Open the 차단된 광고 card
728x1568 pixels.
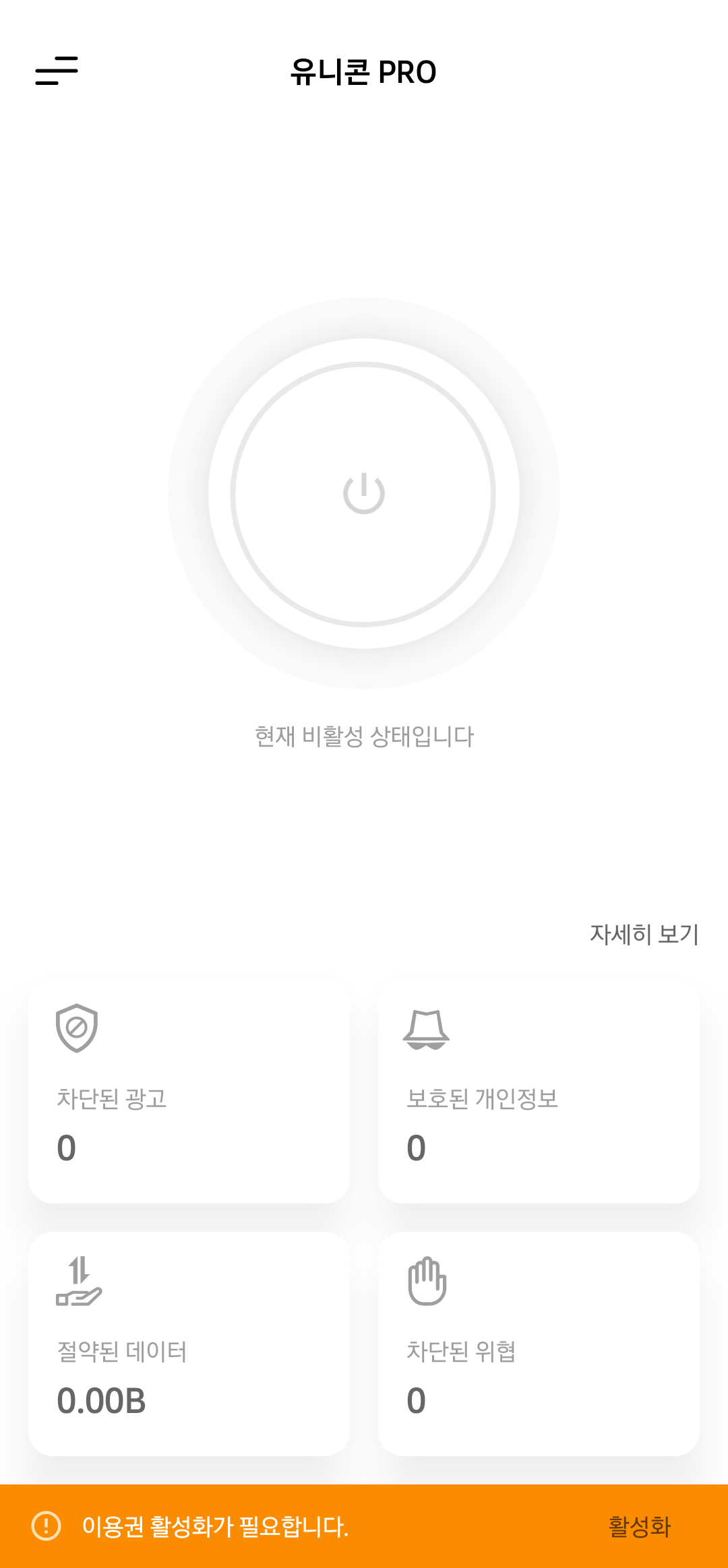point(189,1091)
